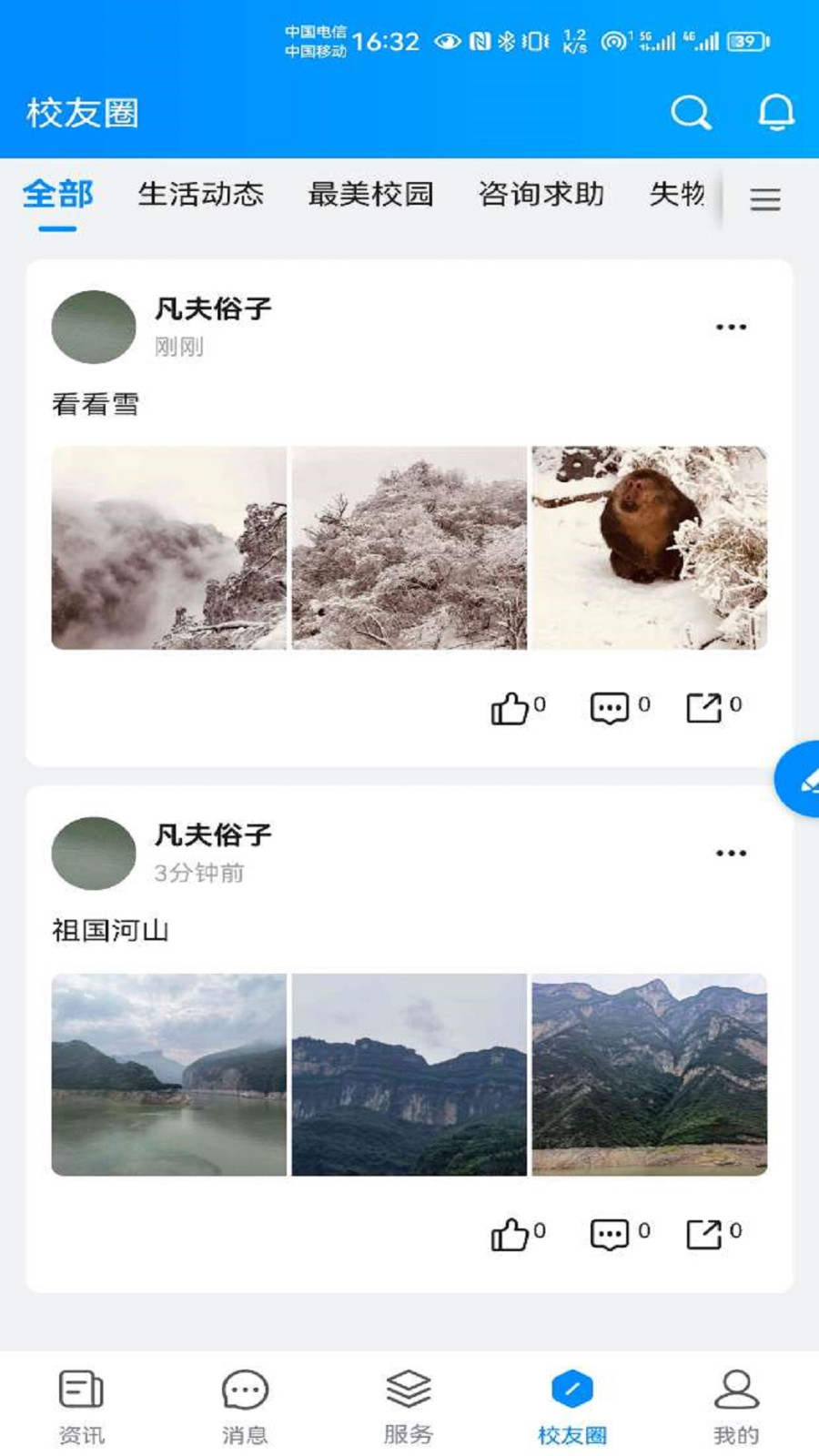
Task: Open the notifications bell
Action: tap(776, 113)
